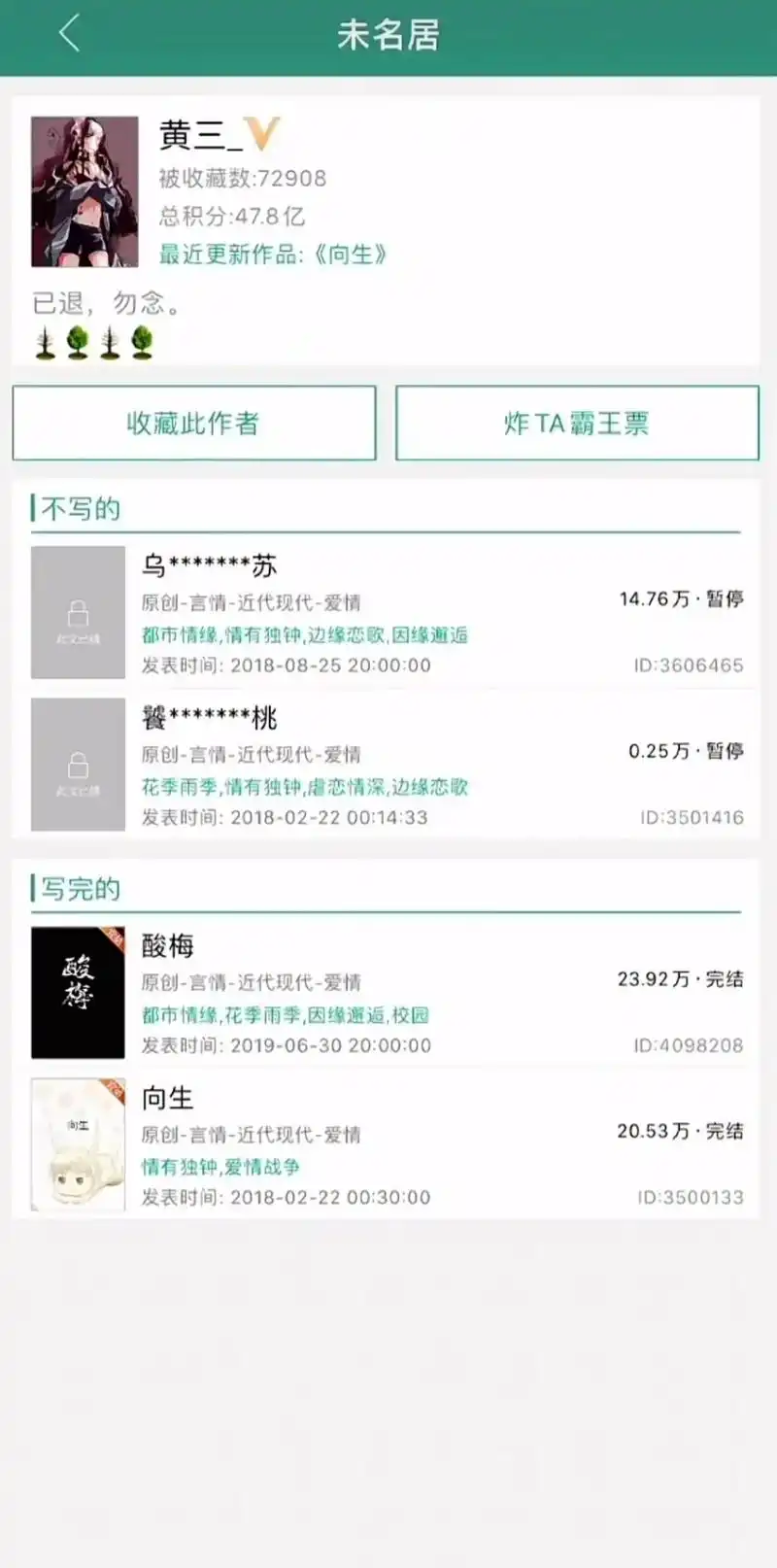Click the first small tree icon in signature
The height and width of the screenshot is (1568, 777).
click(x=44, y=343)
